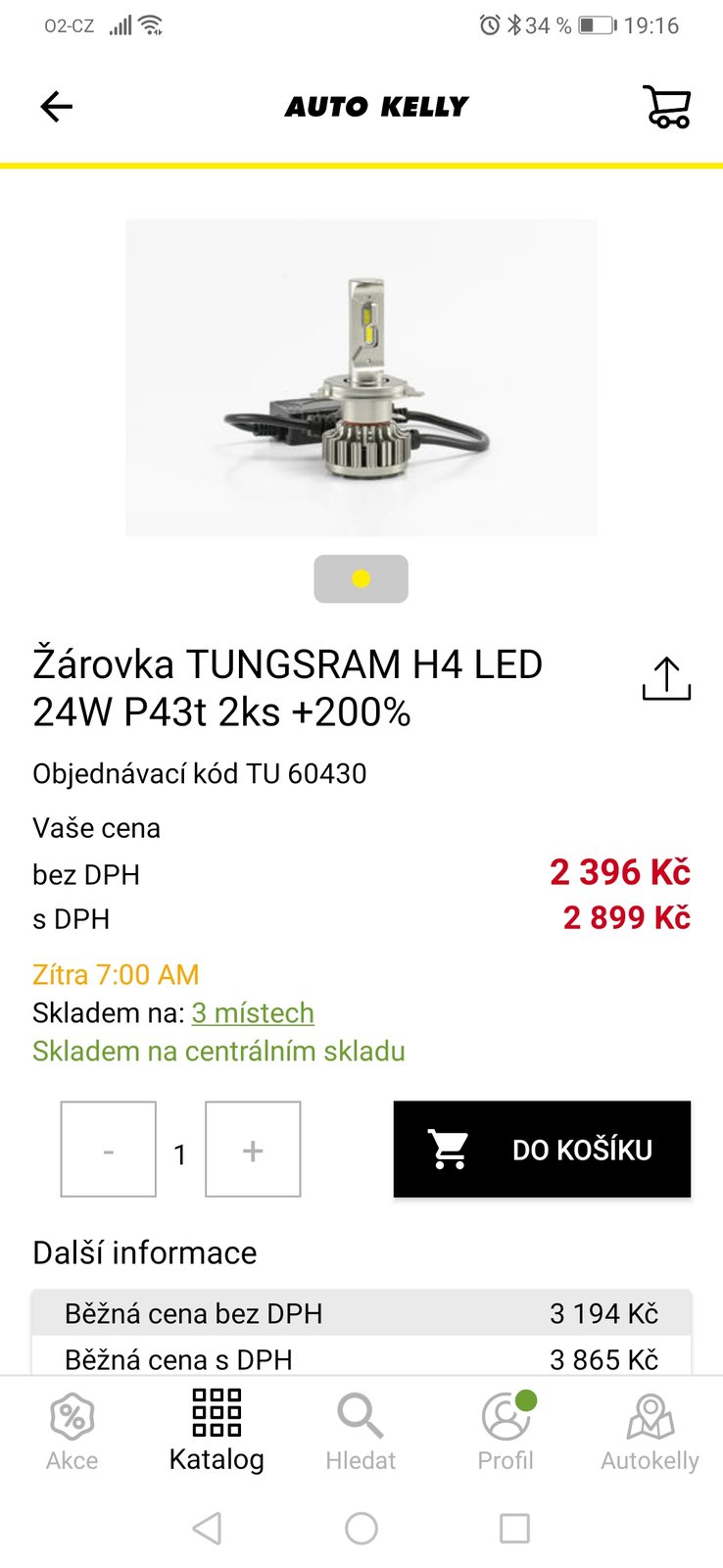Increase quantity with the plus stepper
Viewport: 723px width, 1568px height.
252,1149
